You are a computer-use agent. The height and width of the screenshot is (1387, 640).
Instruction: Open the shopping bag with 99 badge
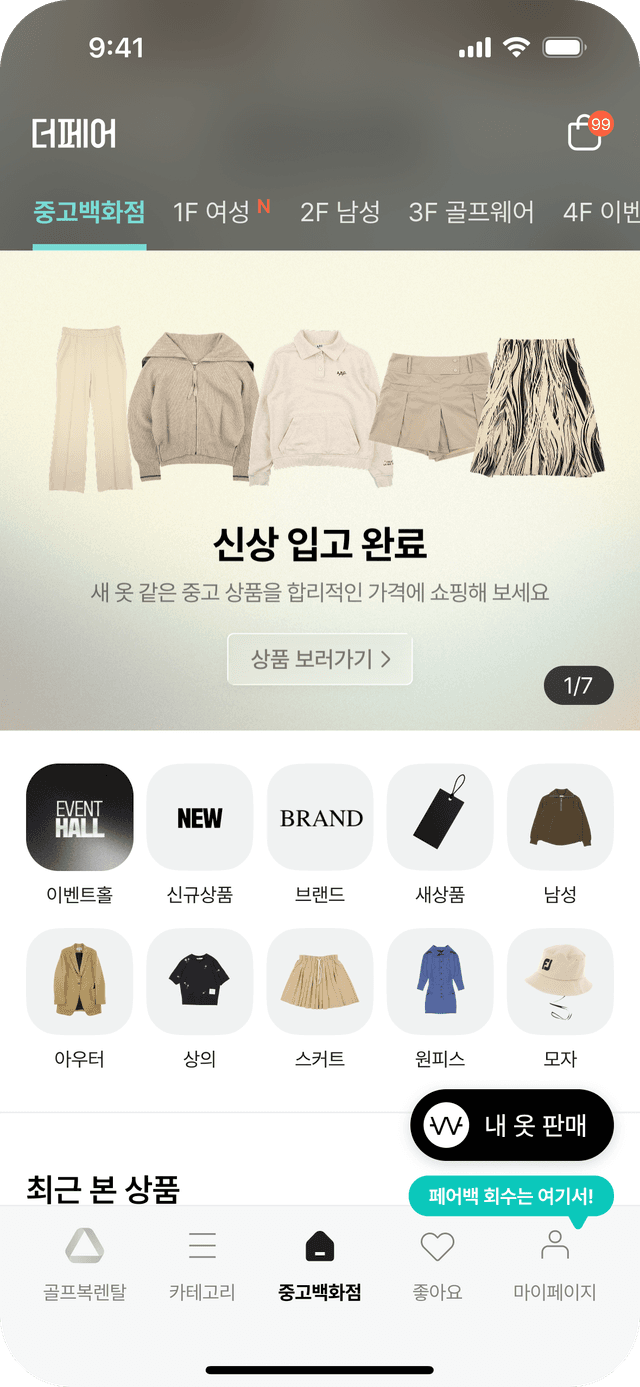pyautogui.click(x=586, y=134)
